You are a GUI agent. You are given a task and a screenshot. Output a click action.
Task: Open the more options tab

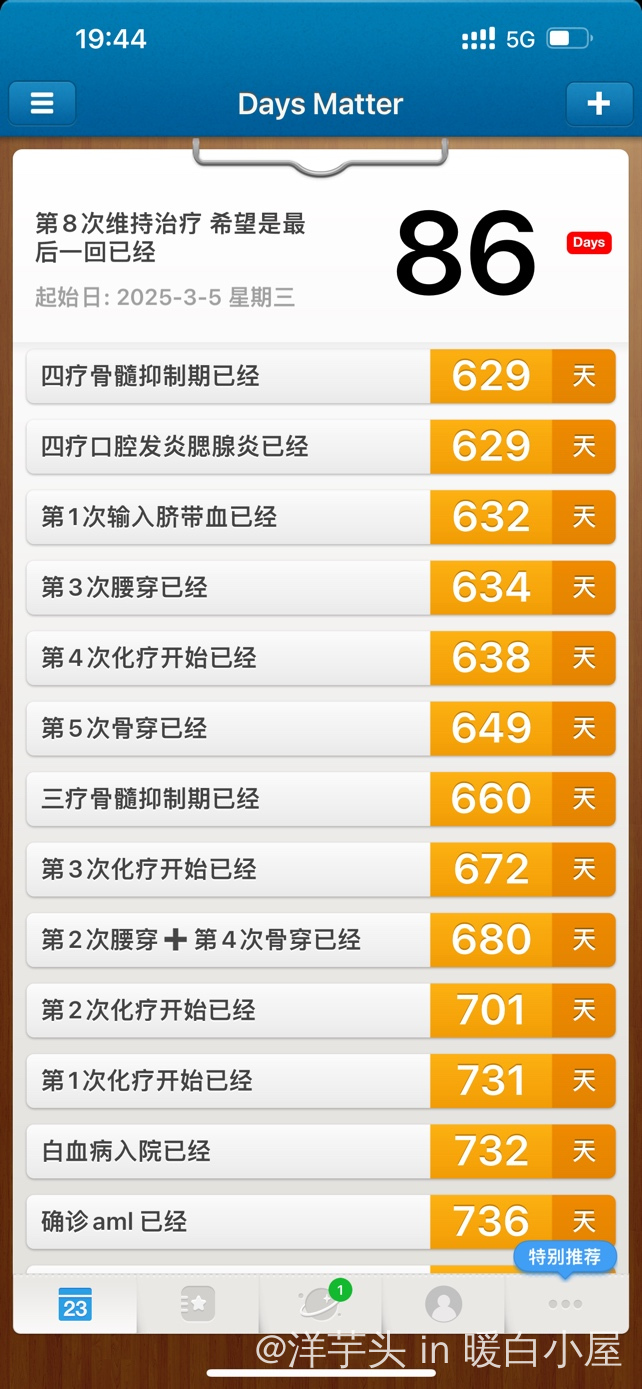(x=565, y=1304)
